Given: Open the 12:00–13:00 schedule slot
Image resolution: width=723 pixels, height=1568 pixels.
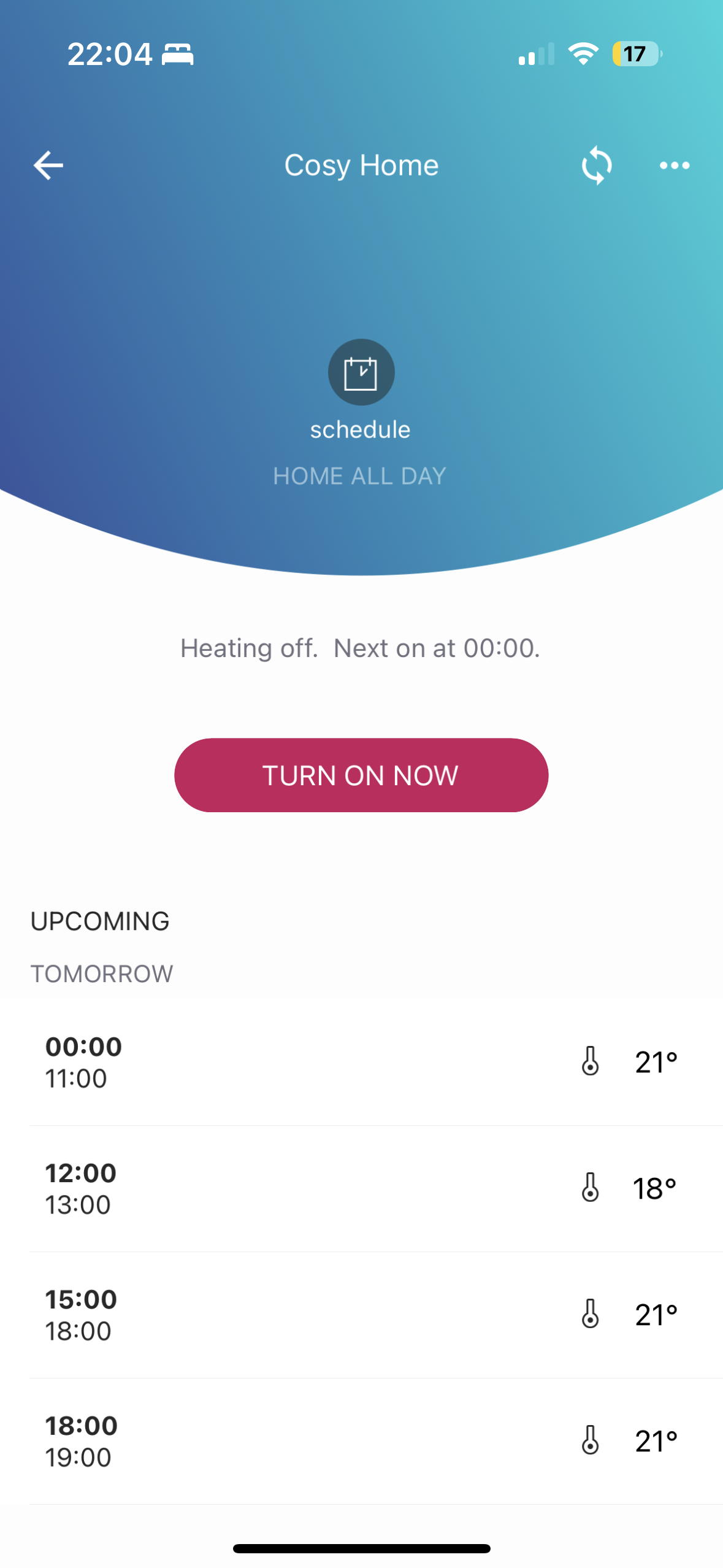Looking at the screenshot, I should [361, 1188].
